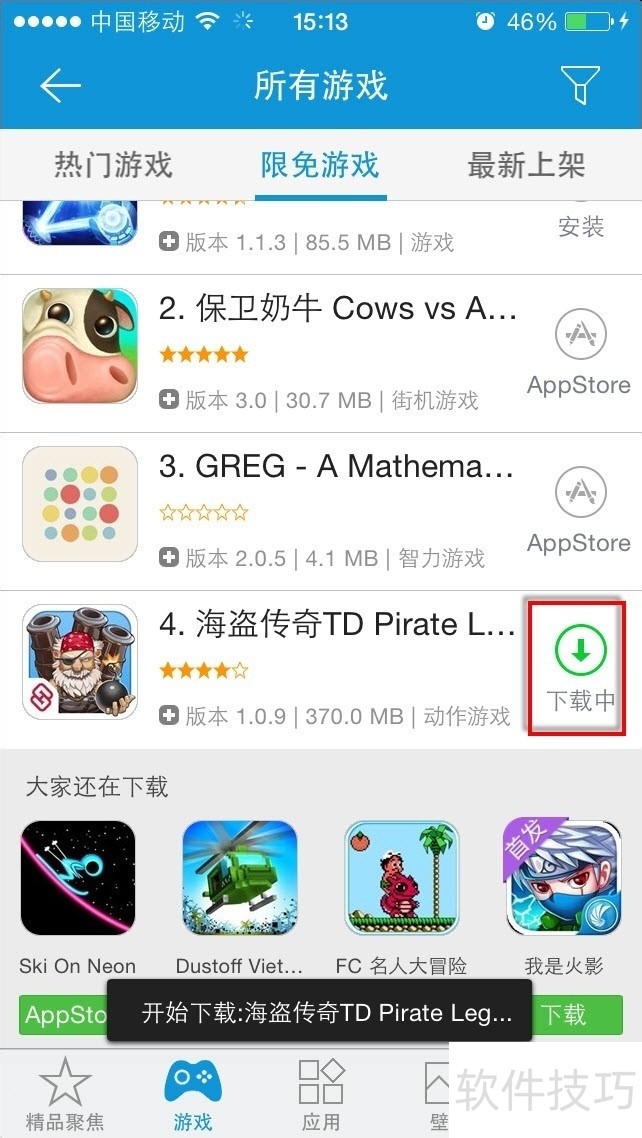Open 海盗传奇TD Pirate L... game details
The height and width of the screenshot is (1138, 642).
click(x=336, y=625)
